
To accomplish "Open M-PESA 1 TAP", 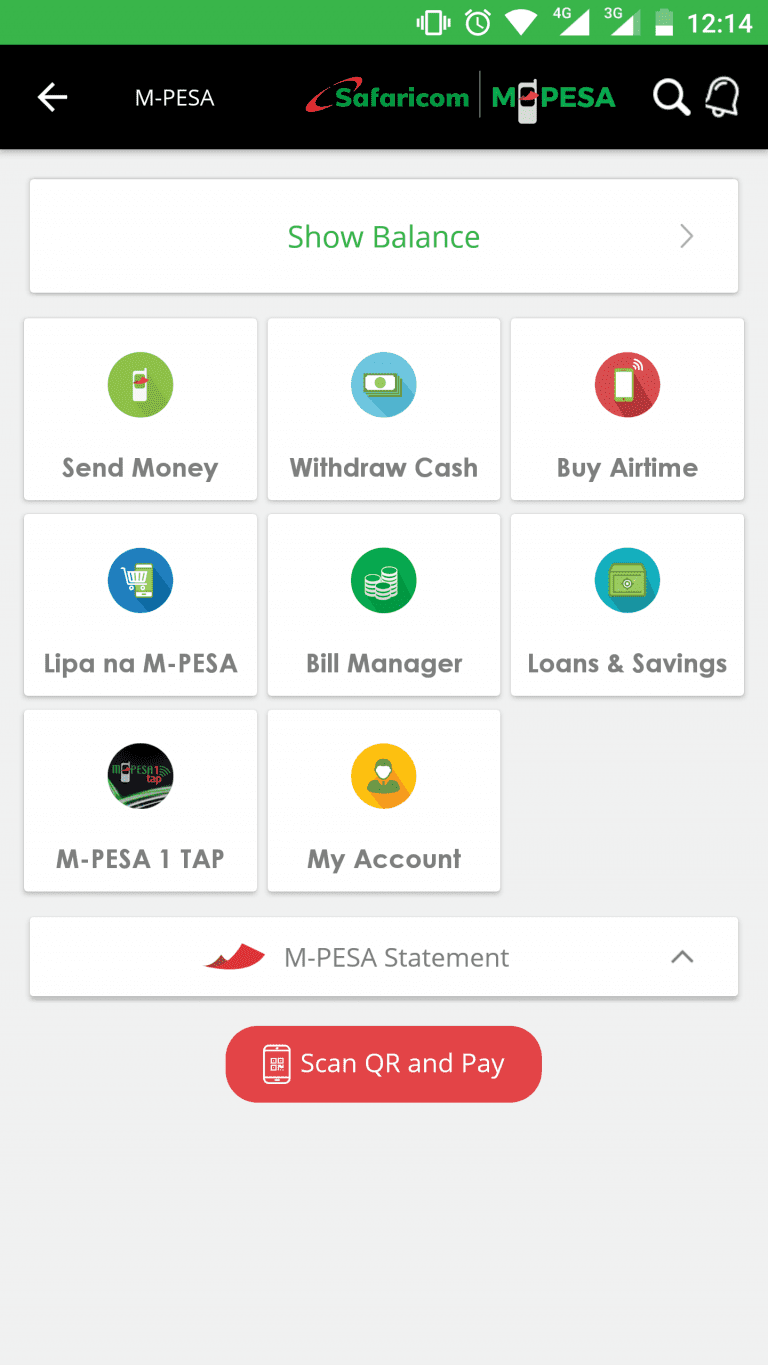I will [140, 801].
